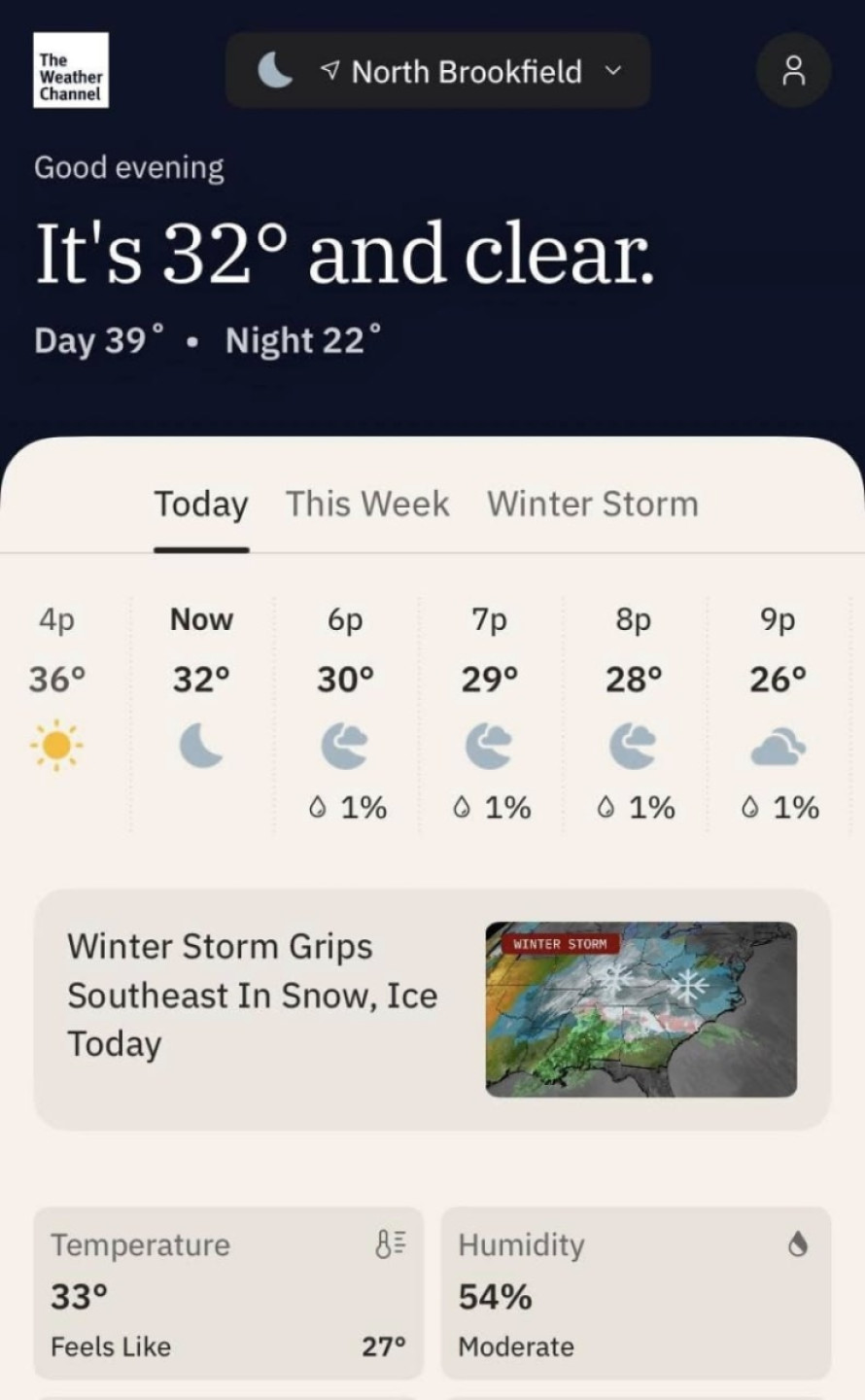Open the user profile icon
Viewport: 865px width, 1400px height.
point(794,71)
